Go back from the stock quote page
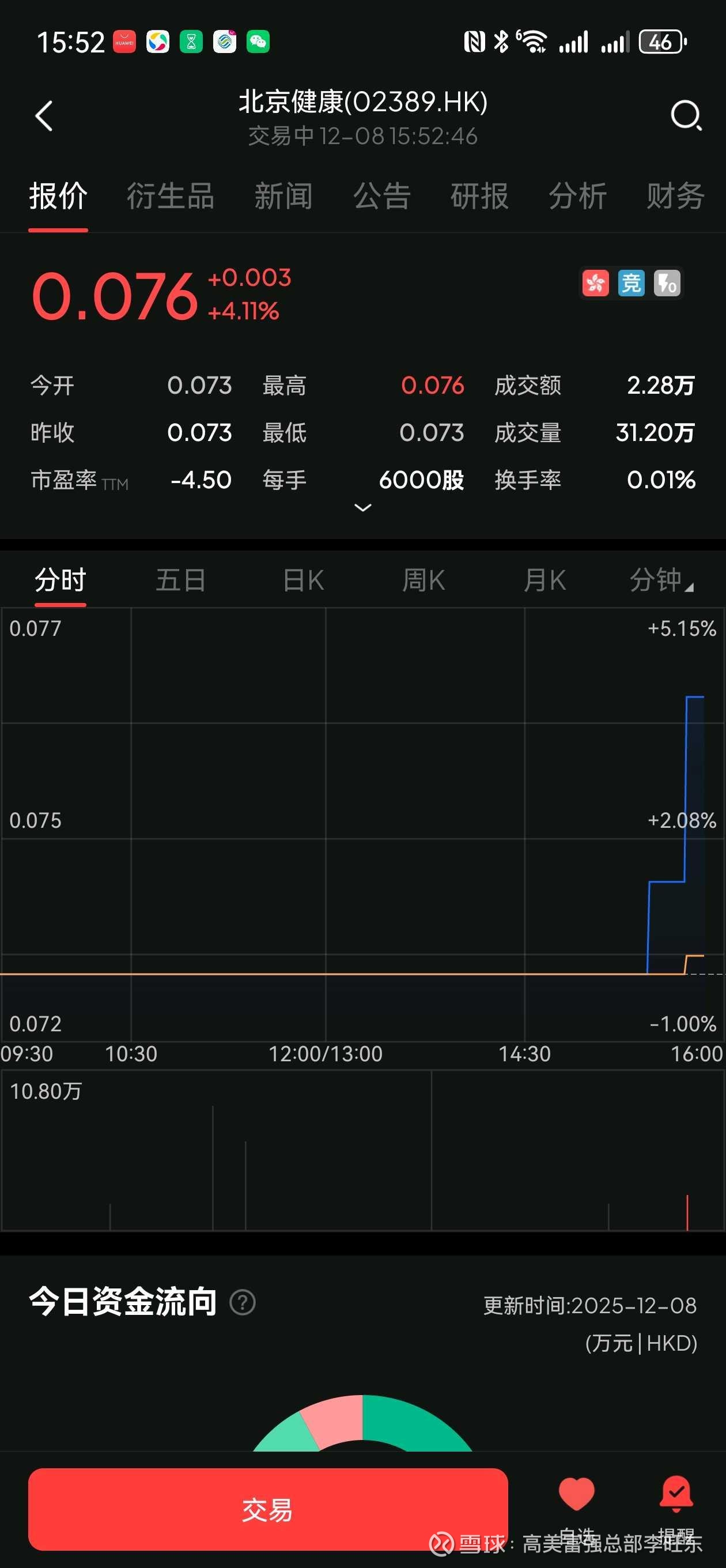The height and width of the screenshot is (1568, 726). [x=44, y=116]
